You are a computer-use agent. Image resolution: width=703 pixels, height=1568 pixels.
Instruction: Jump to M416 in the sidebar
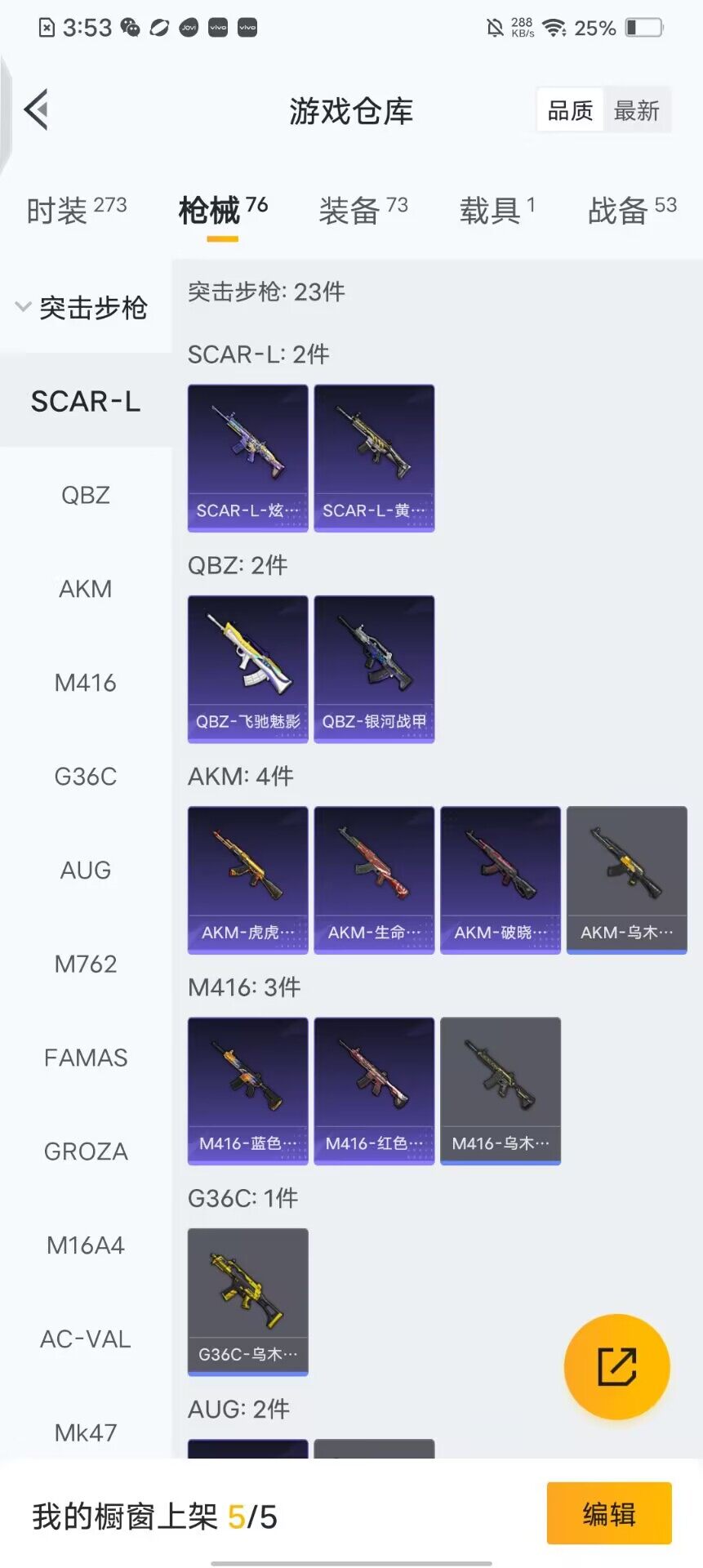point(85,683)
